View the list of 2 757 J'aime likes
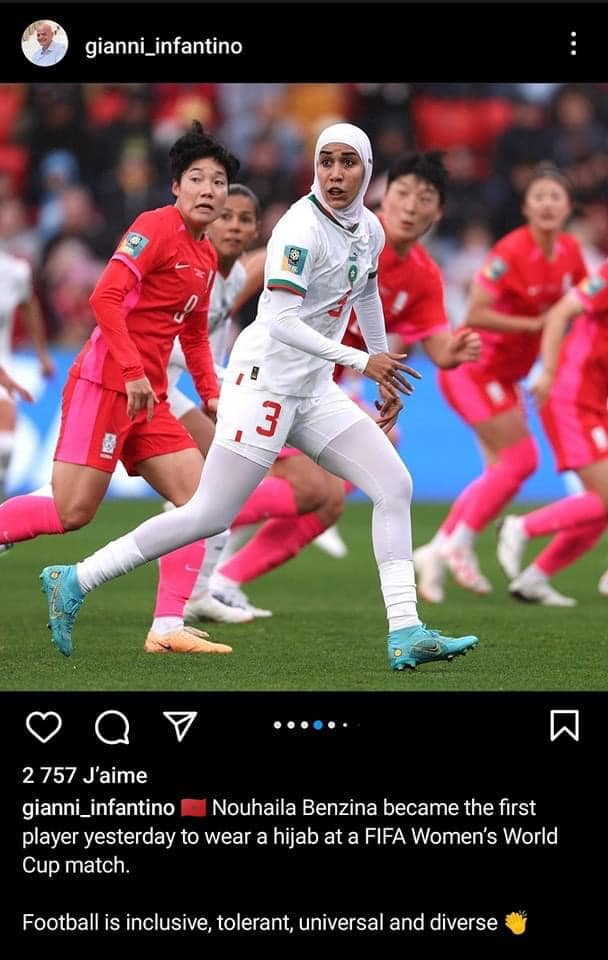Screen dimensions: 608x960 point(85,775)
